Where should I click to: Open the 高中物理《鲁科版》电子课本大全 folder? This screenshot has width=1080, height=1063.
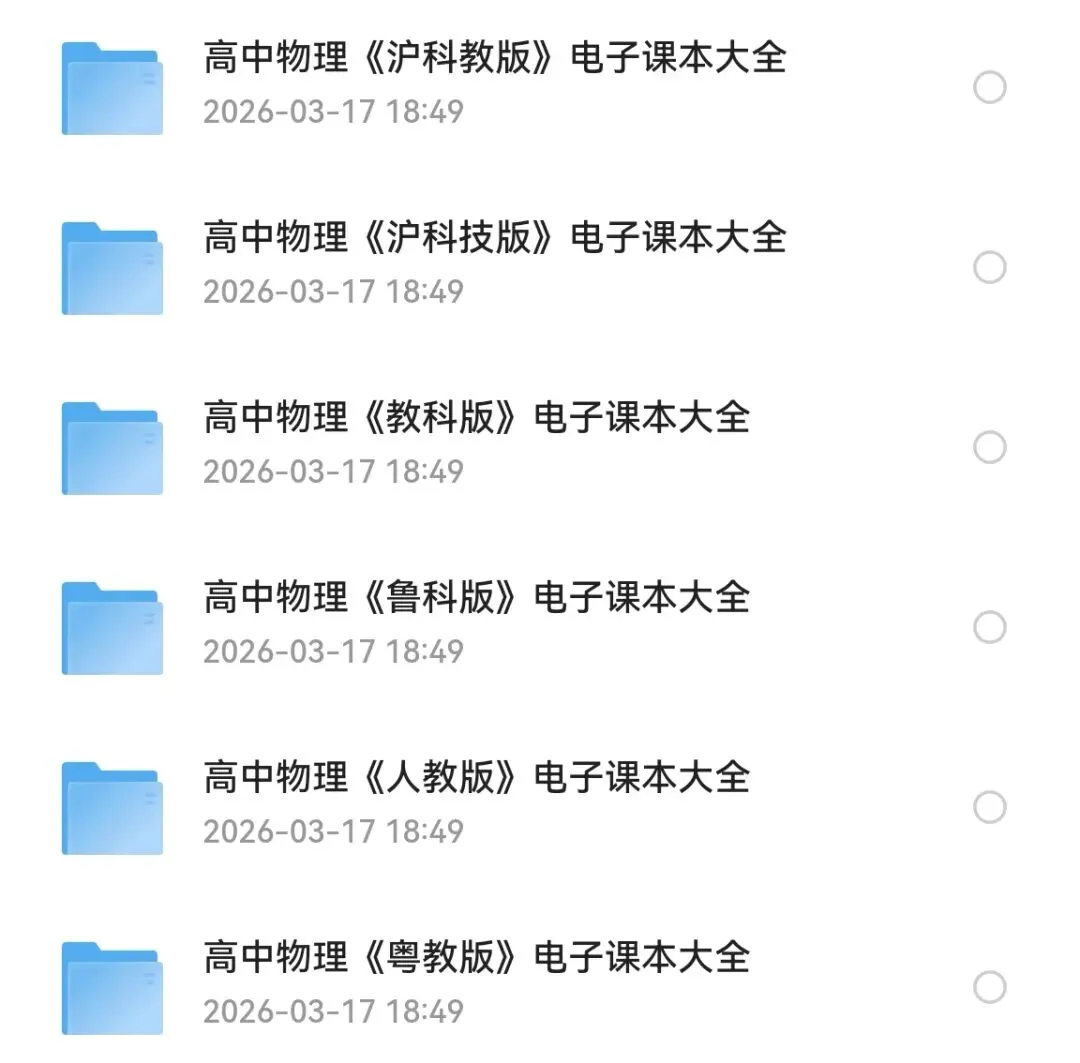coord(476,598)
